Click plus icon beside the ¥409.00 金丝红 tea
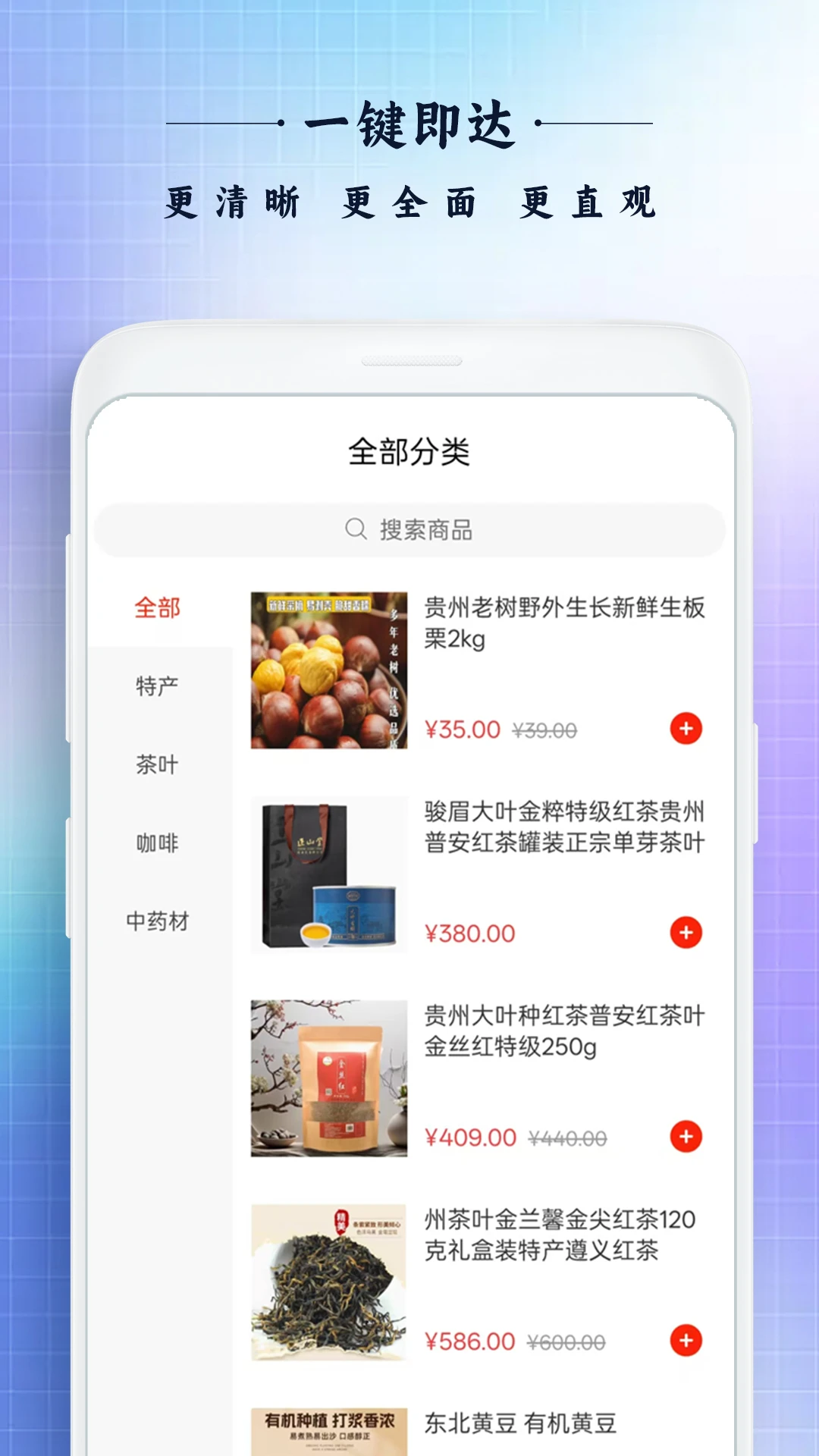Viewport: 819px width, 1456px height. [685, 1134]
